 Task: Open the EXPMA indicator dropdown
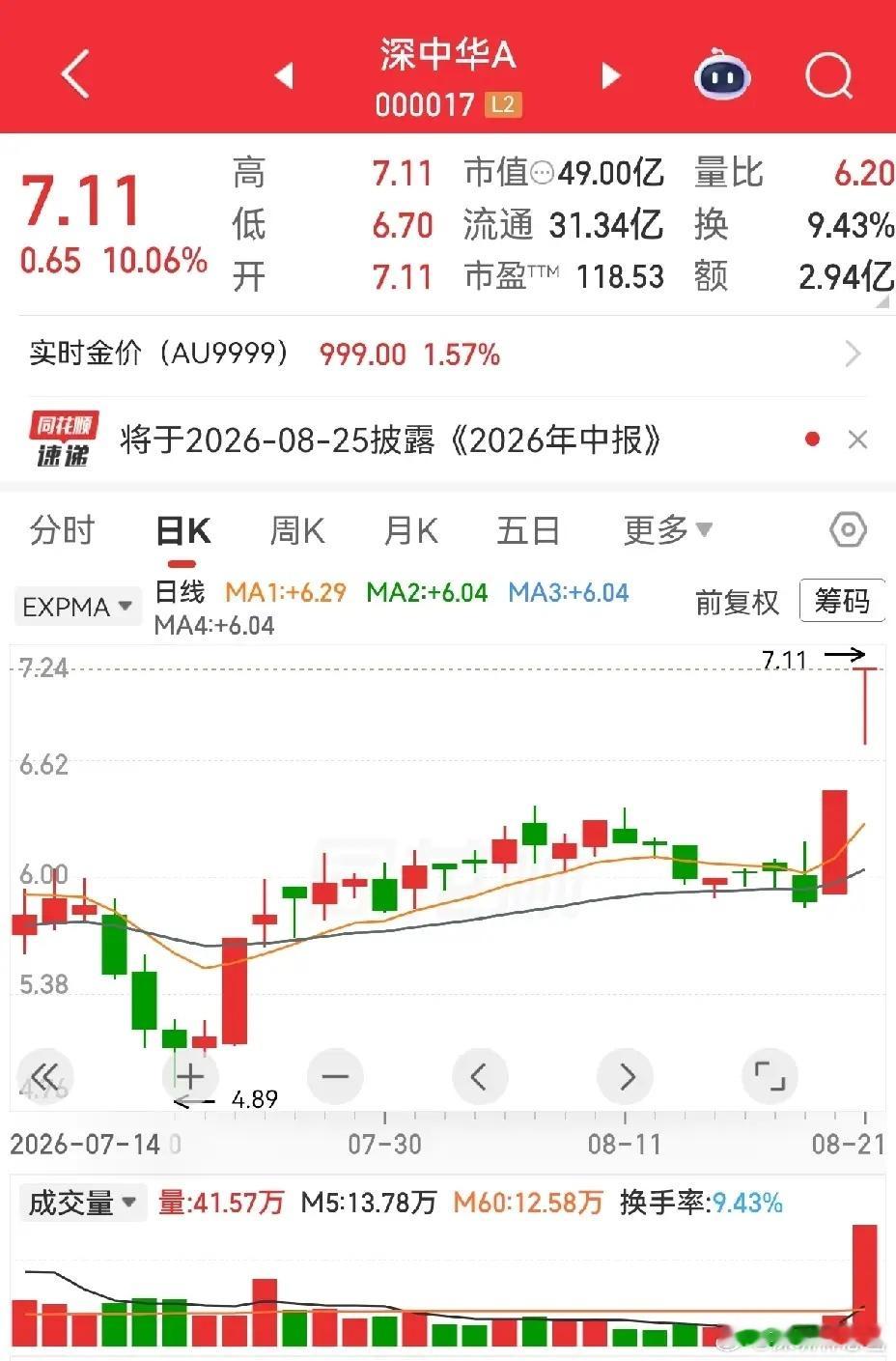coord(77,607)
